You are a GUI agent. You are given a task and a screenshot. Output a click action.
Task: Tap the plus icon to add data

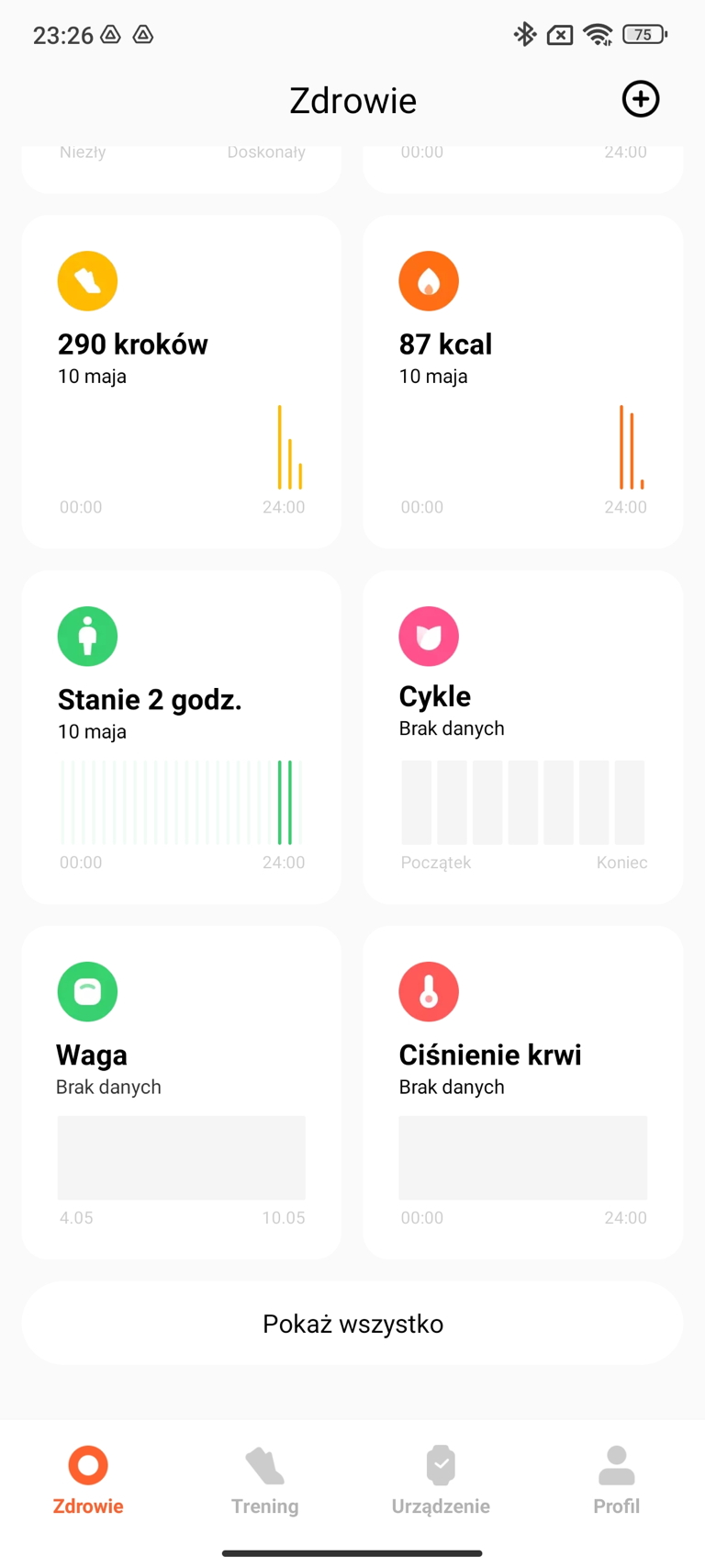coord(641,99)
